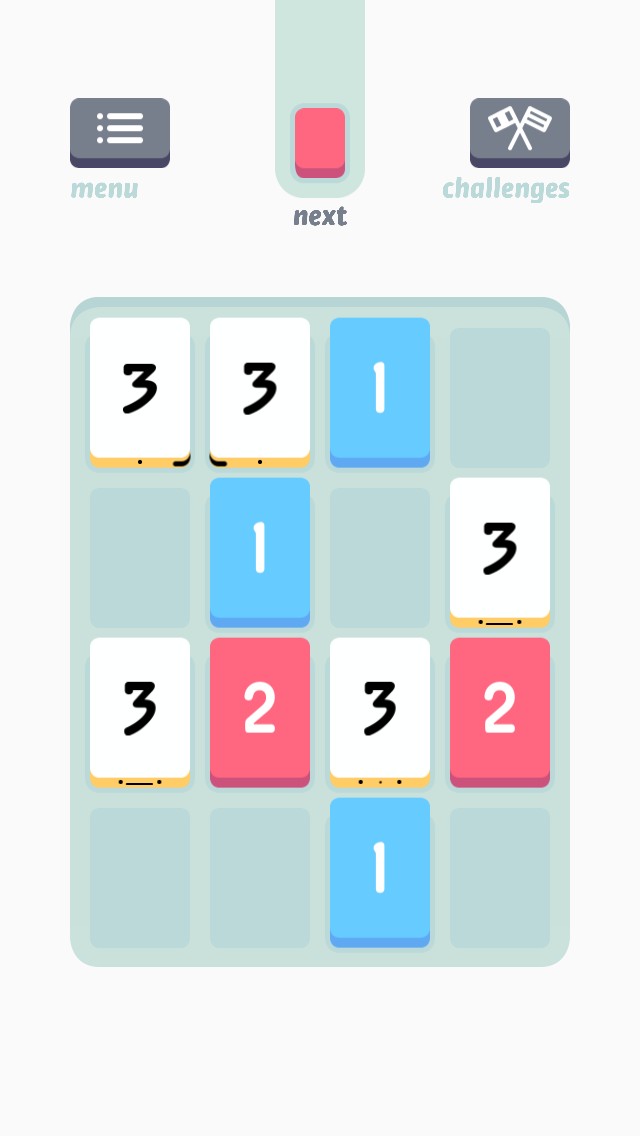Open the menu button
The width and height of the screenshot is (640, 1136).
click(x=120, y=131)
